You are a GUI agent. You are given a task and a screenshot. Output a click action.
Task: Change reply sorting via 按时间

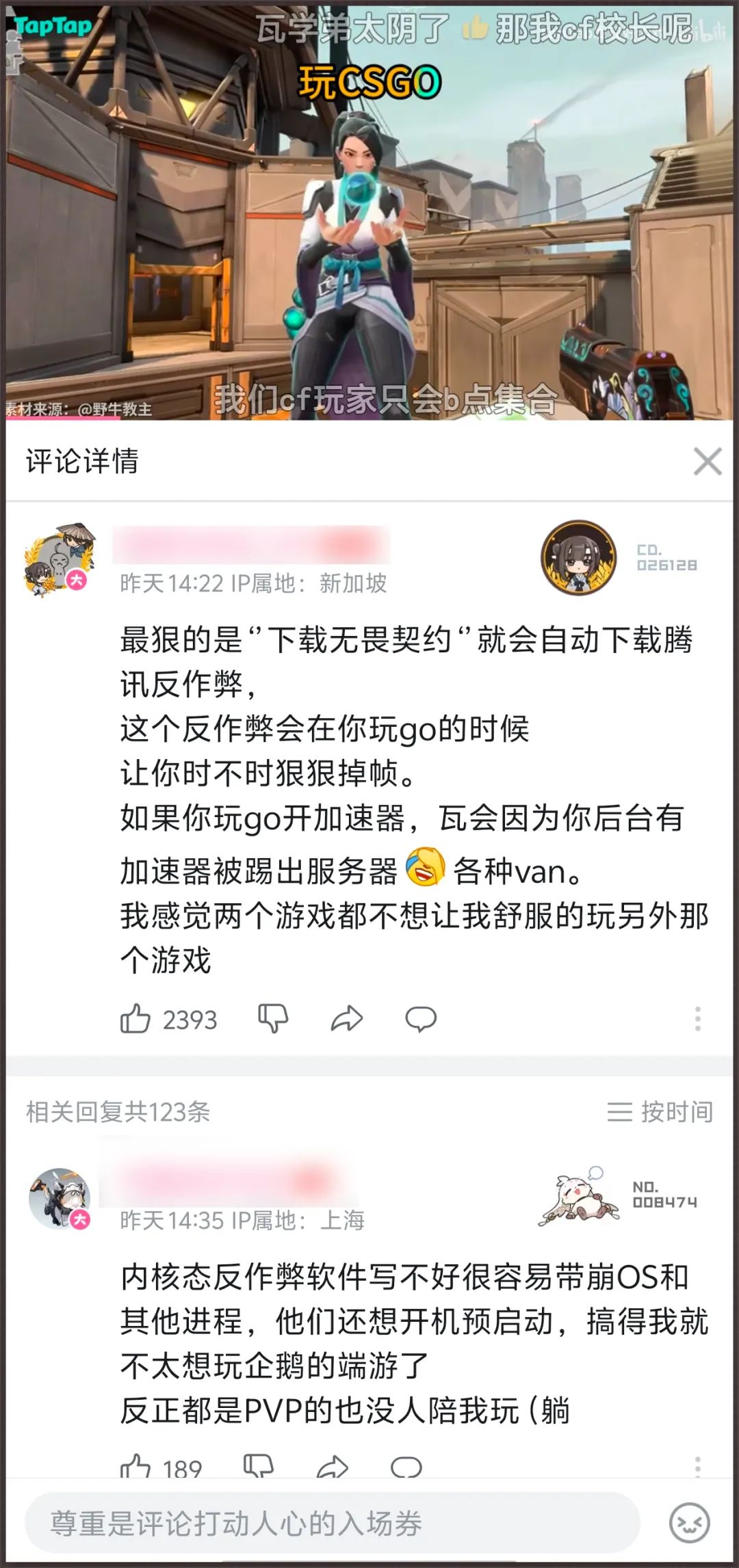pyautogui.click(x=660, y=1112)
